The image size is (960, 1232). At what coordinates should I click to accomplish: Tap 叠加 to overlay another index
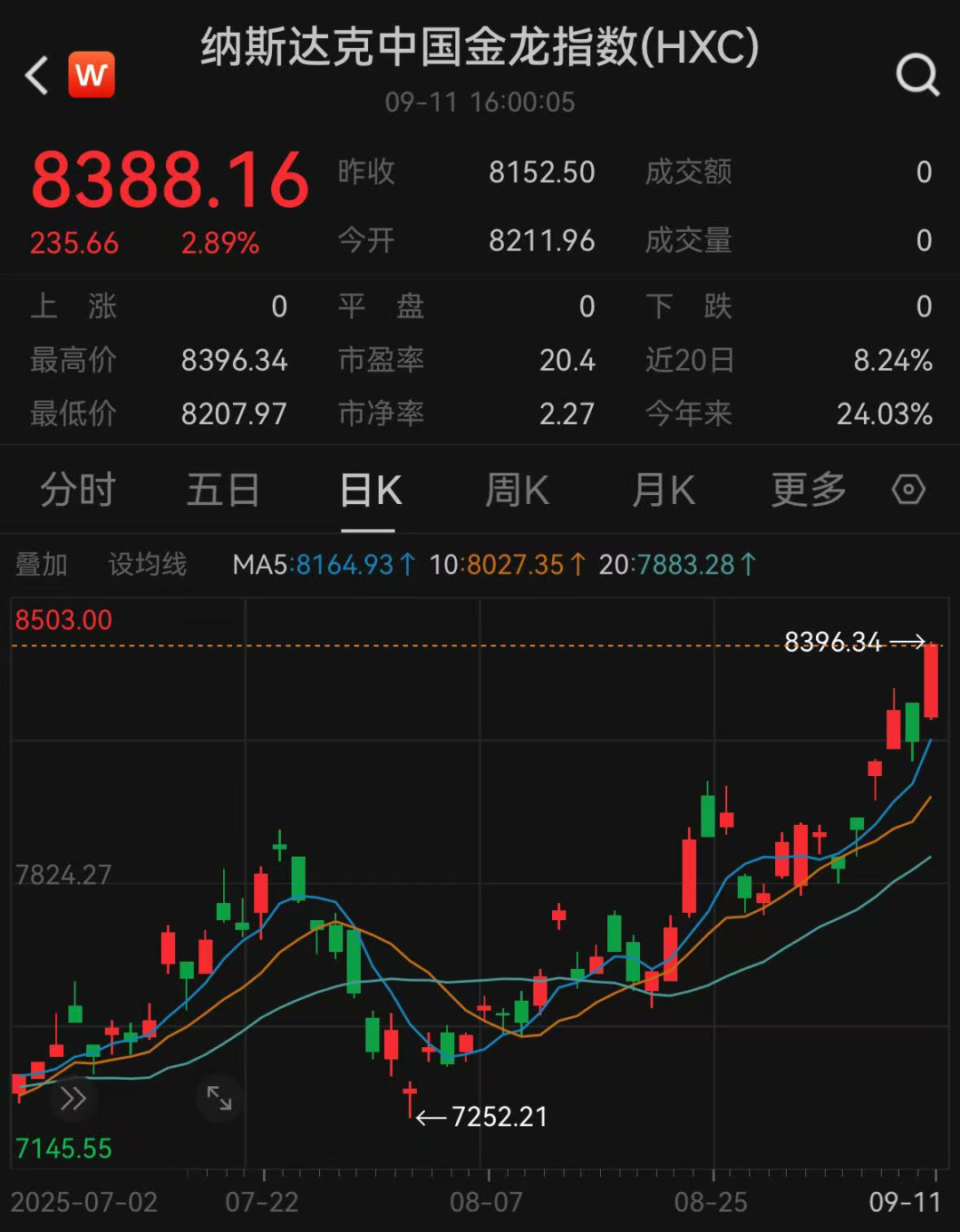click(42, 564)
